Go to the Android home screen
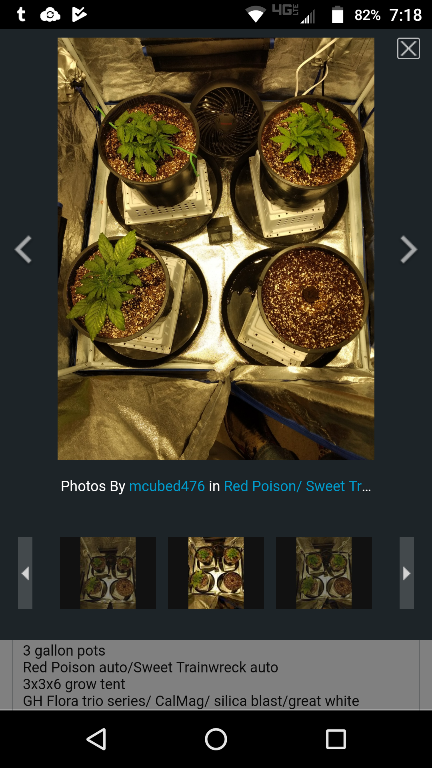 pyautogui.click(x=216, y=739)
